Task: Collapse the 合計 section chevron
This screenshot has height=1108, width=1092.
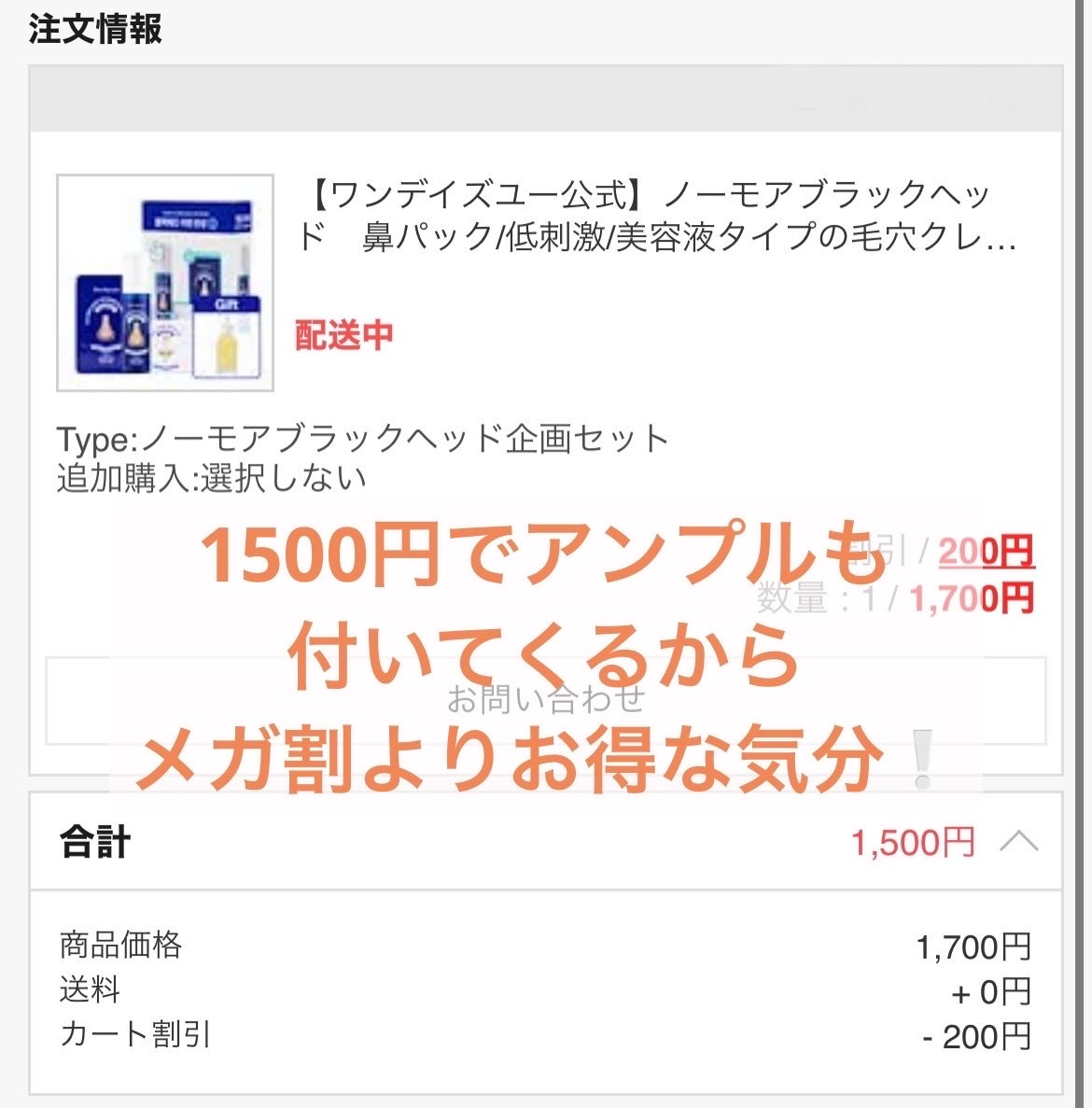Action: coord(1018,842)
